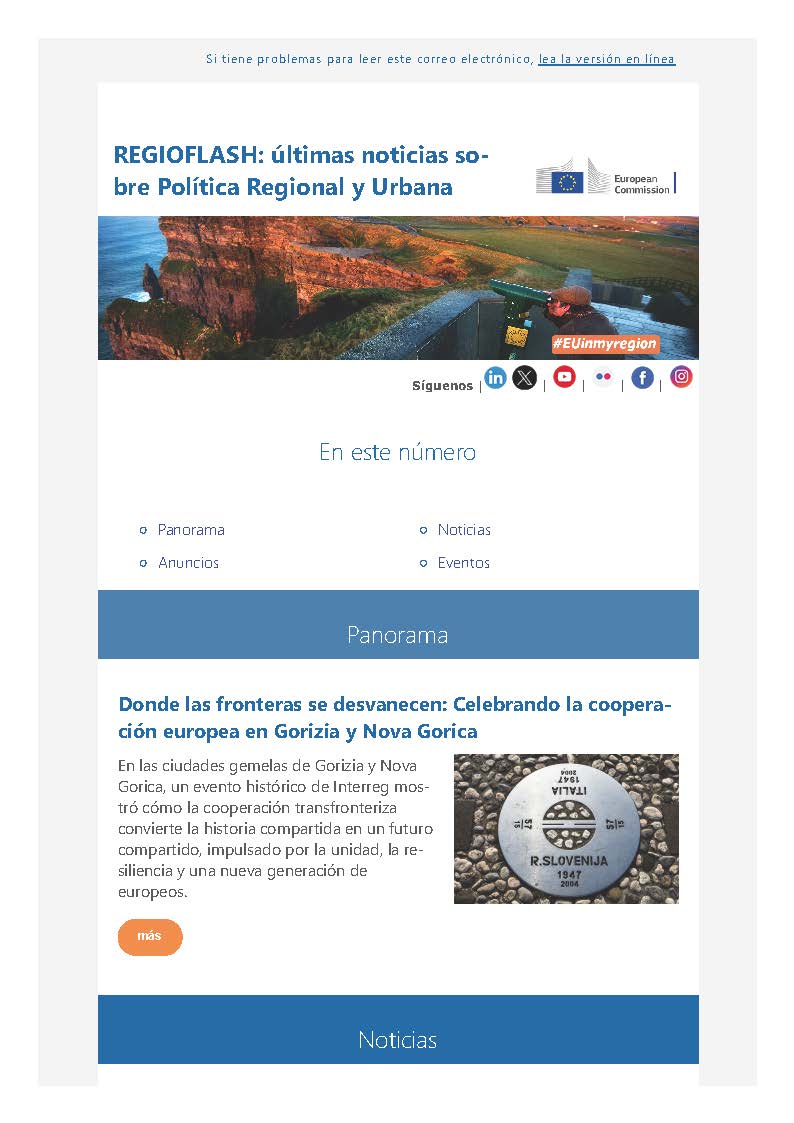Jump to the Noticias section link
The image size is (794, 1123).
tap(464, 530)
